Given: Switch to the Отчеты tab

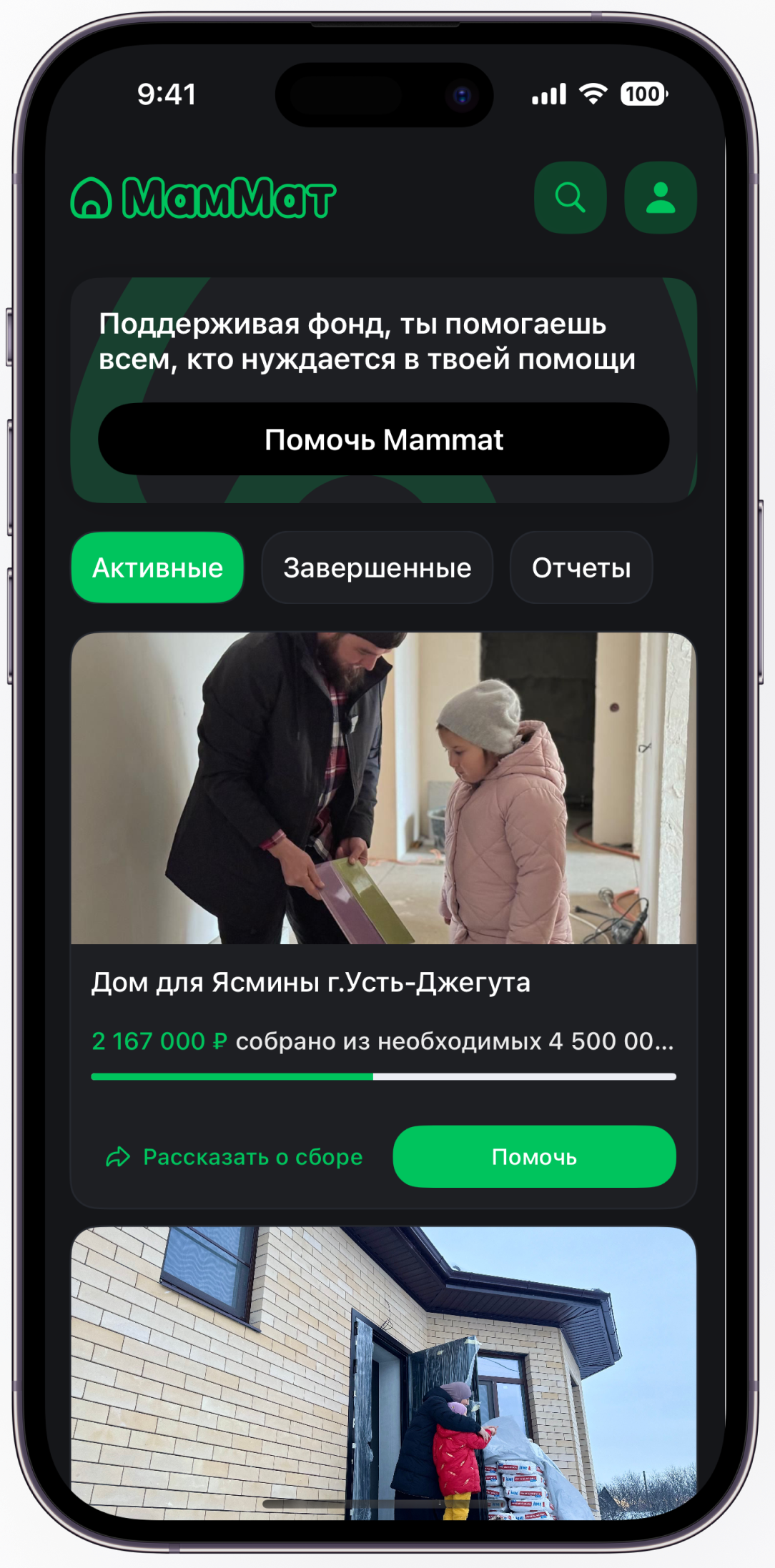Looking at the screenshot, I should point(581,567).
